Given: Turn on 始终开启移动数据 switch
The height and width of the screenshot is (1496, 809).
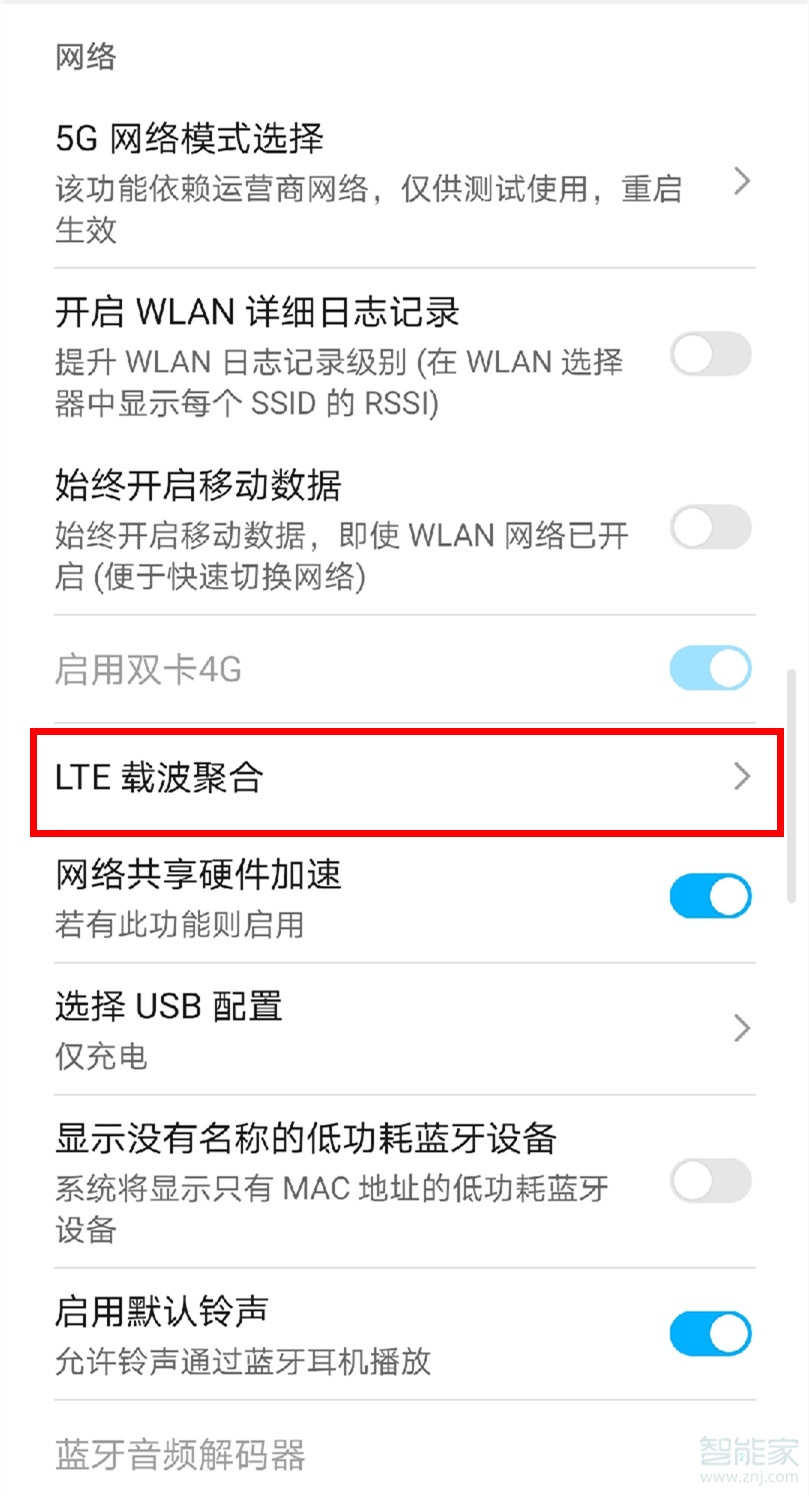Looking at the screenshot, I should (710, 527).
